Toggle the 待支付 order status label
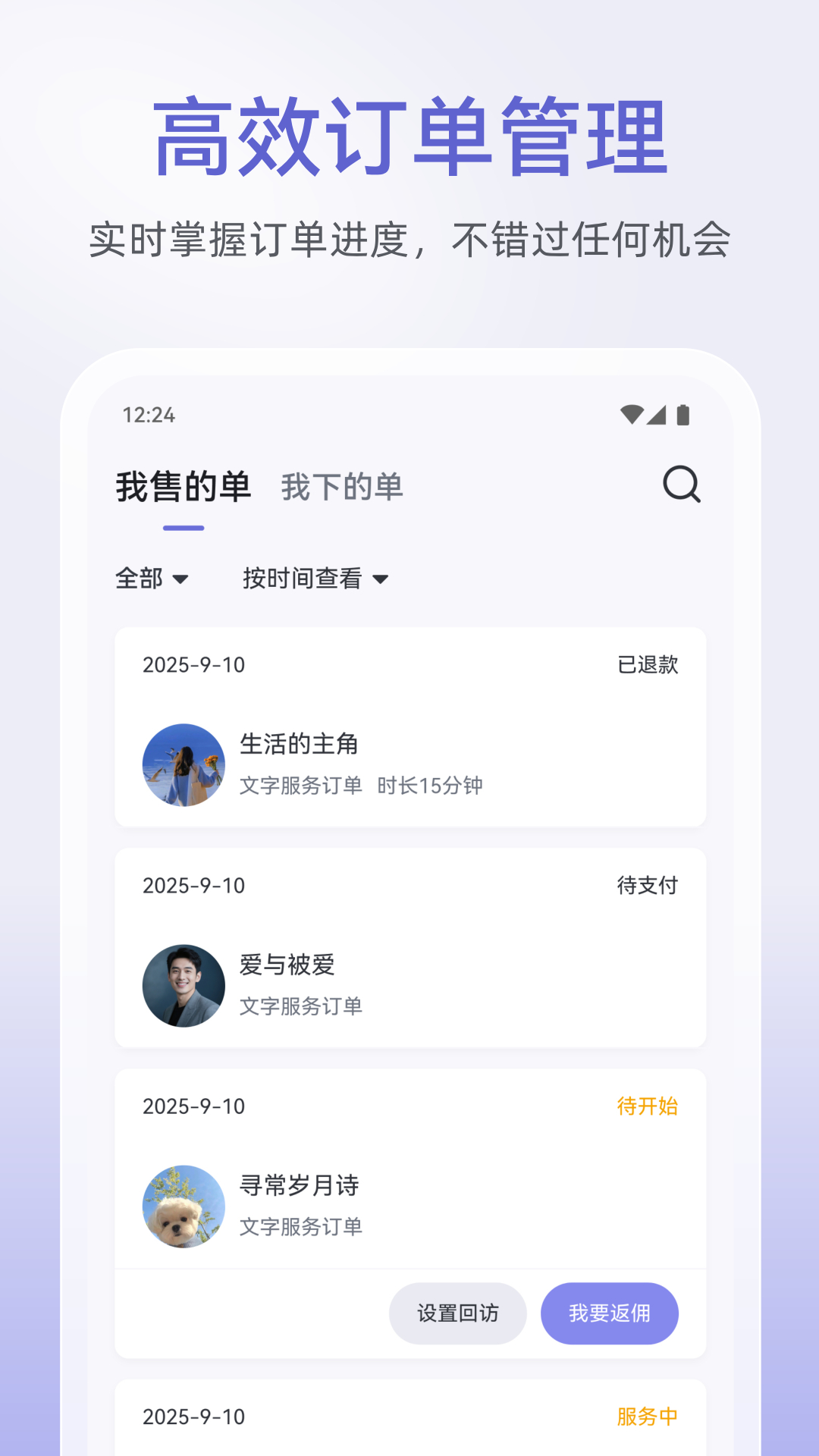The image size is (819, 1456). click(x=648, y=886)
